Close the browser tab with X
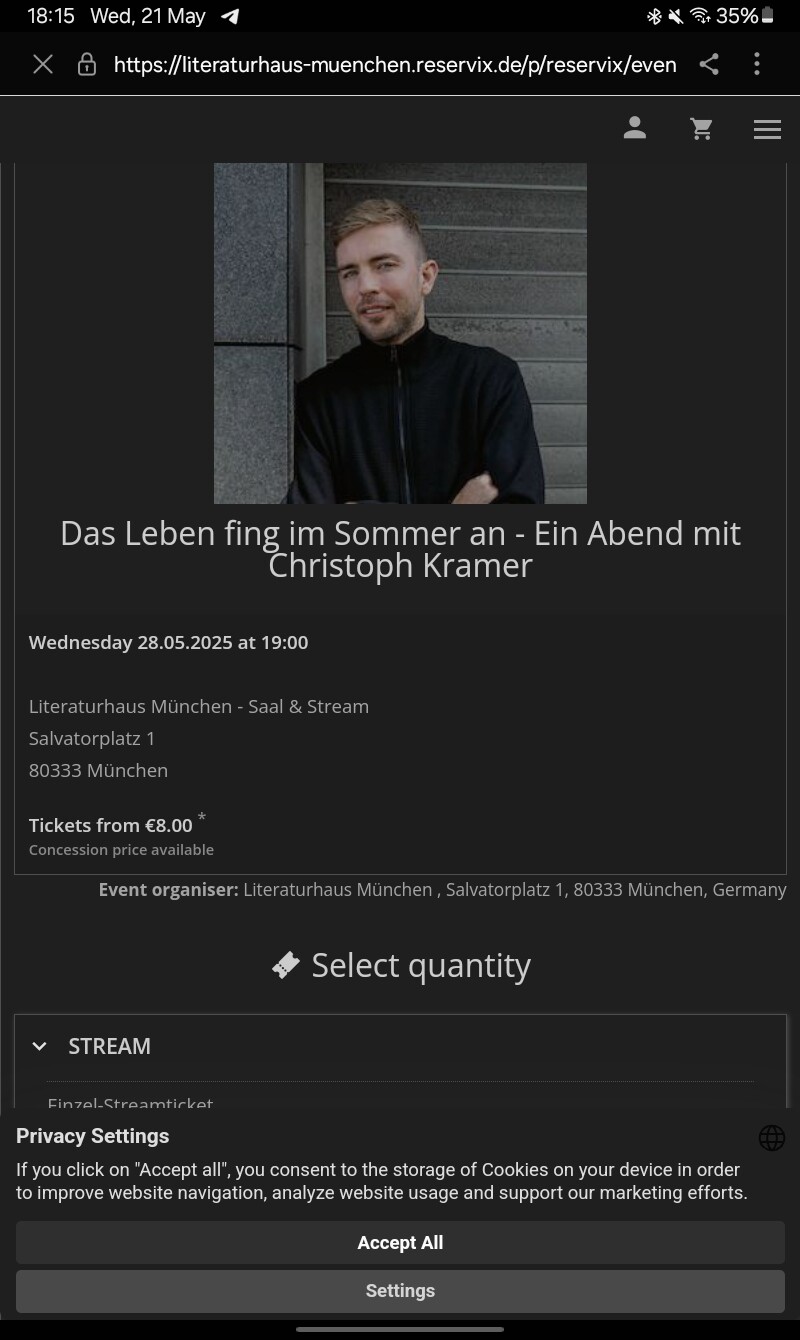800x1340 pixels. click(x=43, y=65)
